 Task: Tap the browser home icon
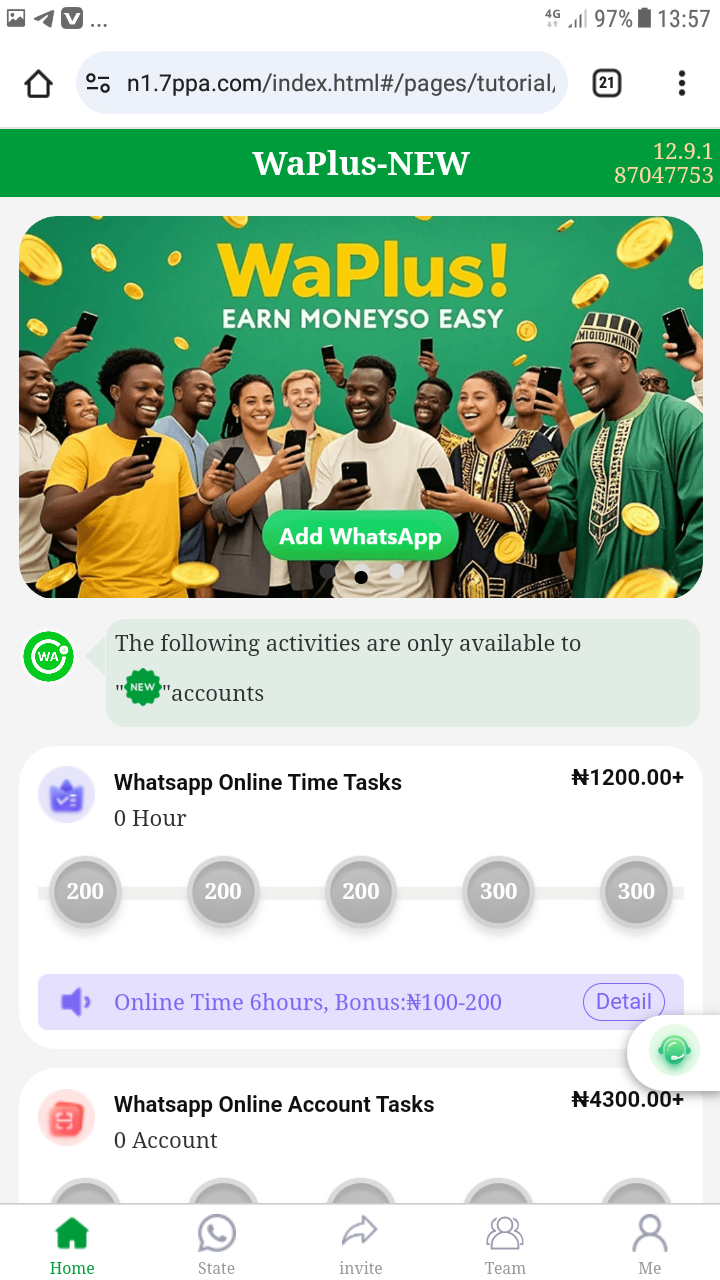(x=38, y=83)
